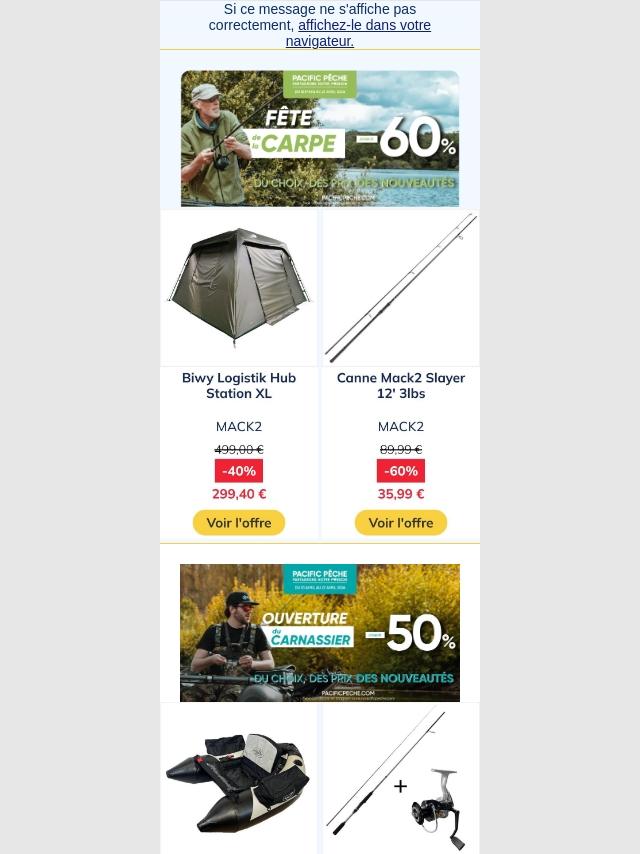
Task: Tap 'Voir l'offre' for Canne Mack2 Slayer
Action: [401, 522]
